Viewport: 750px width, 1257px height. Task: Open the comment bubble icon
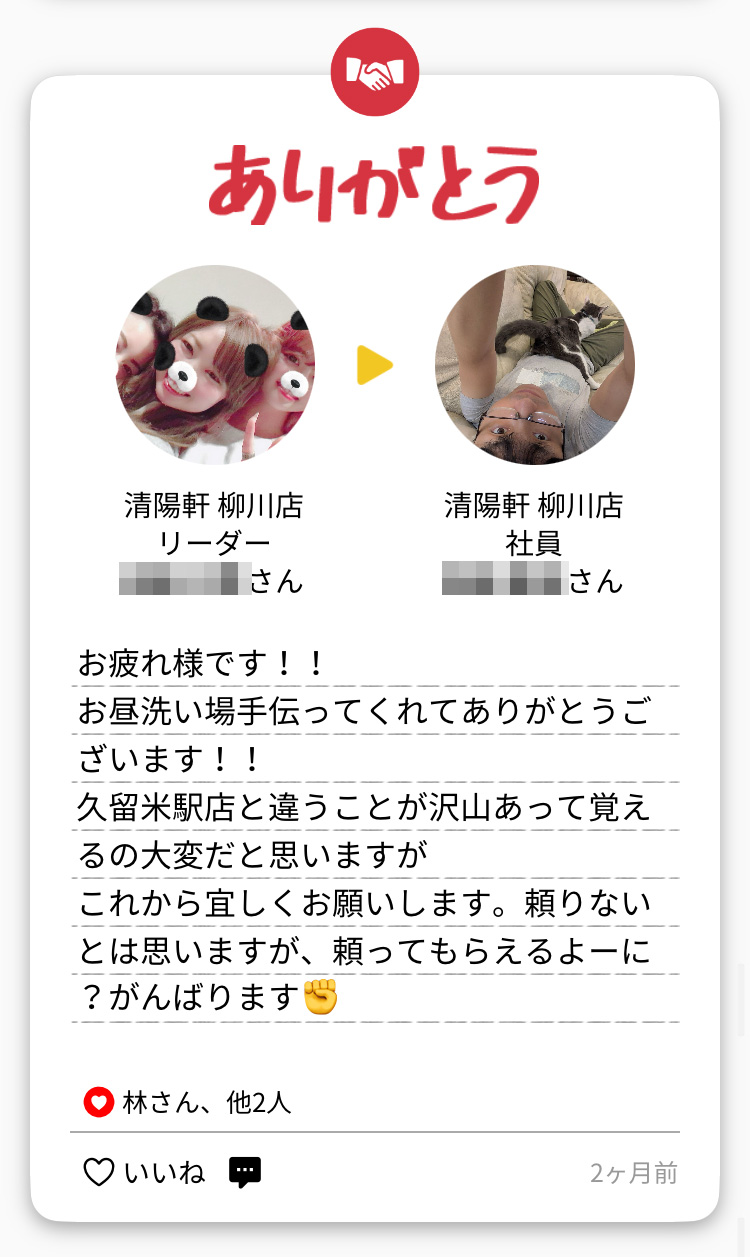click(x=245, y=1172)
